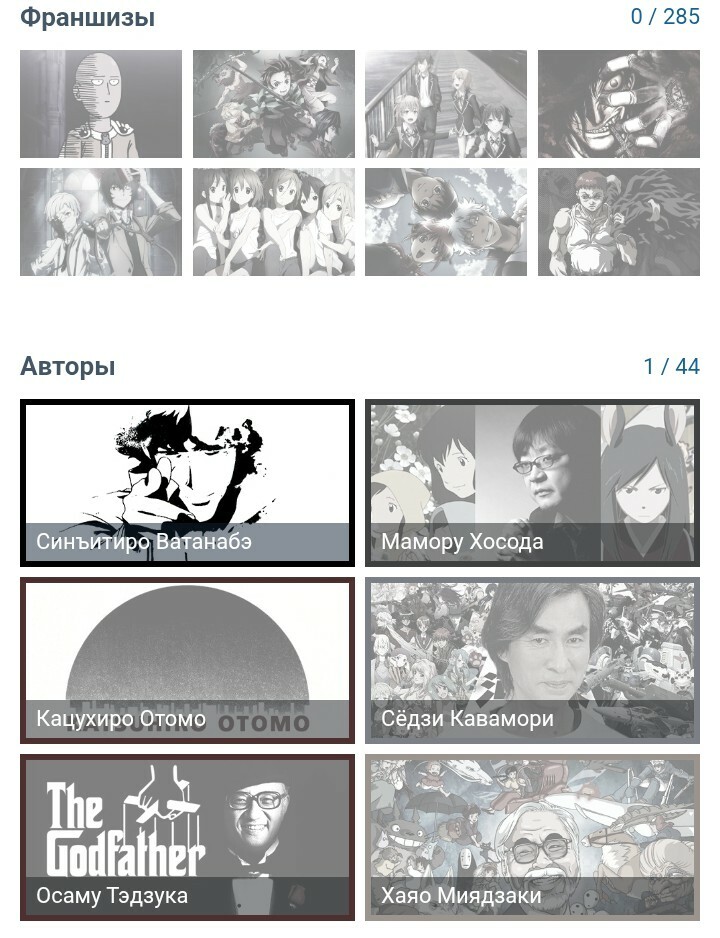
Task: Open the Сёдзи Кавамори author card
Action: (x=532, y=660)
